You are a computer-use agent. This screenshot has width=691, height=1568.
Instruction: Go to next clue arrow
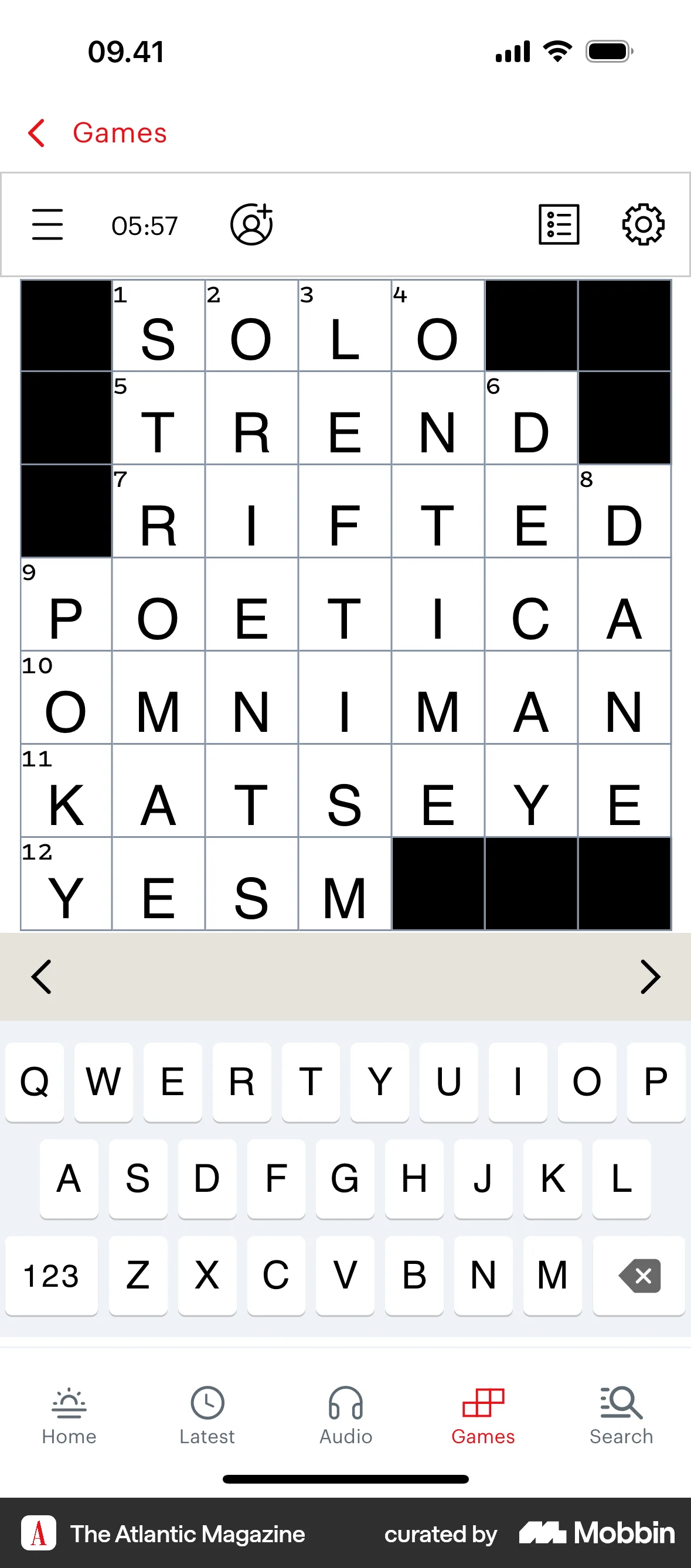649,976
